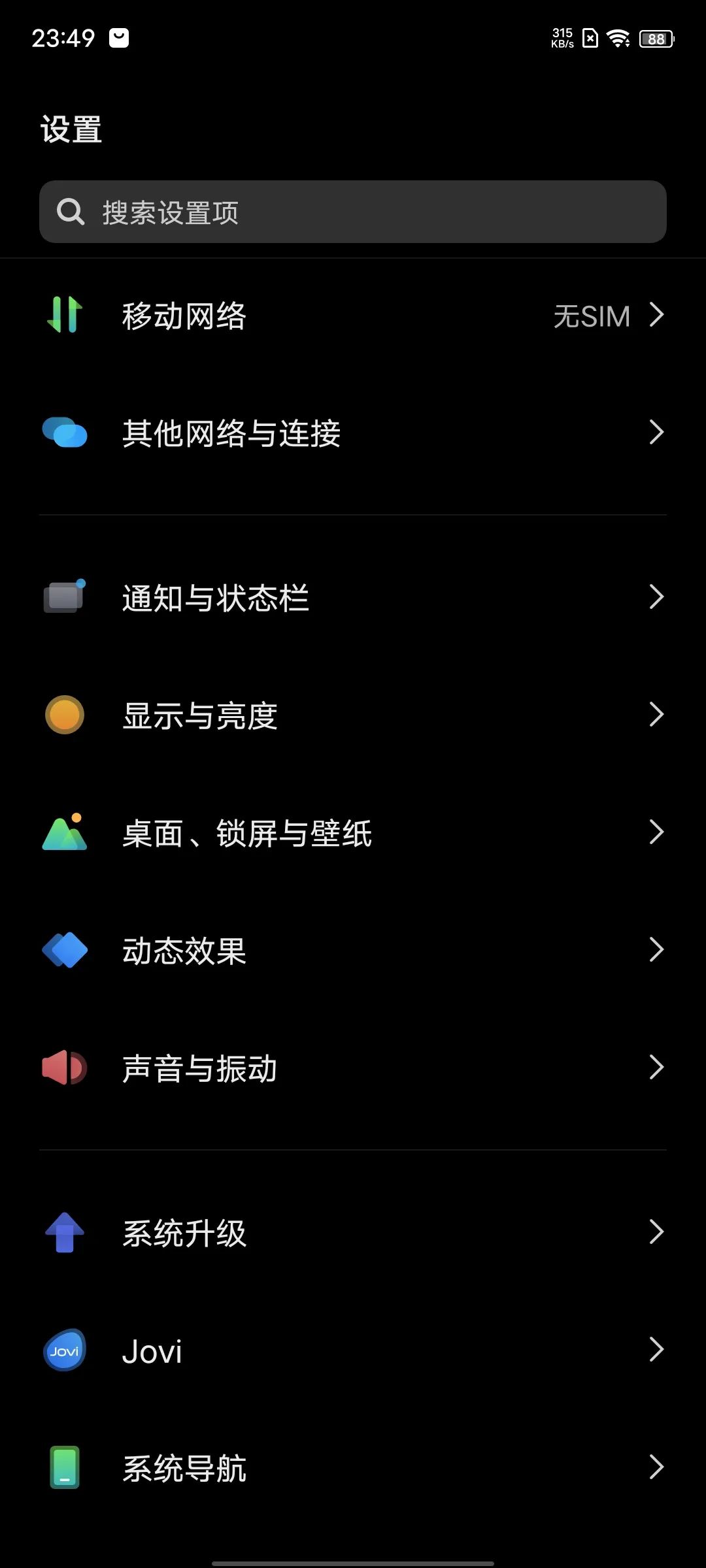Open 移动网络 settings
The height and width of the screenshot is (1568, 706).
pos(353,316)
